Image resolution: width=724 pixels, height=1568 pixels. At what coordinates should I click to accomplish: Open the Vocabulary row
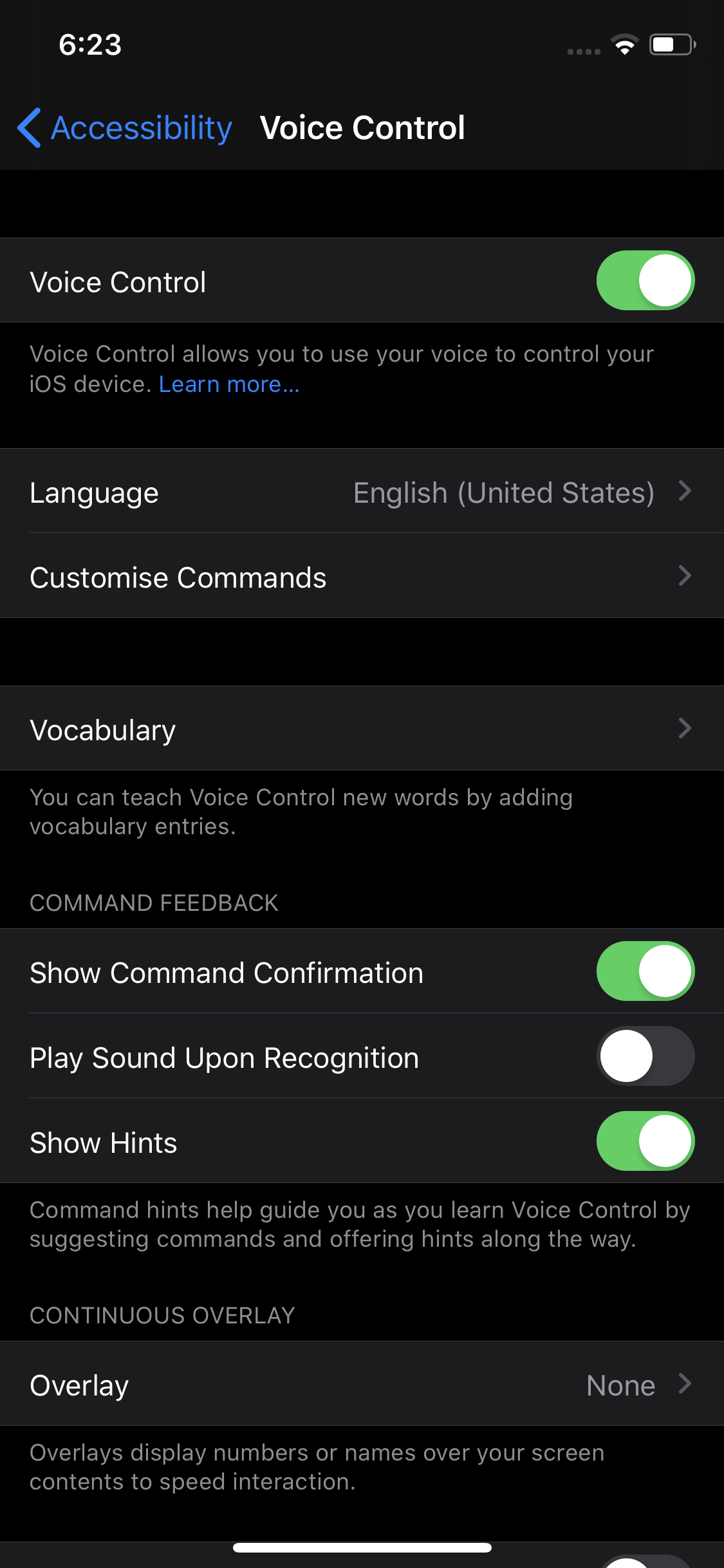[x=362, y=729]
